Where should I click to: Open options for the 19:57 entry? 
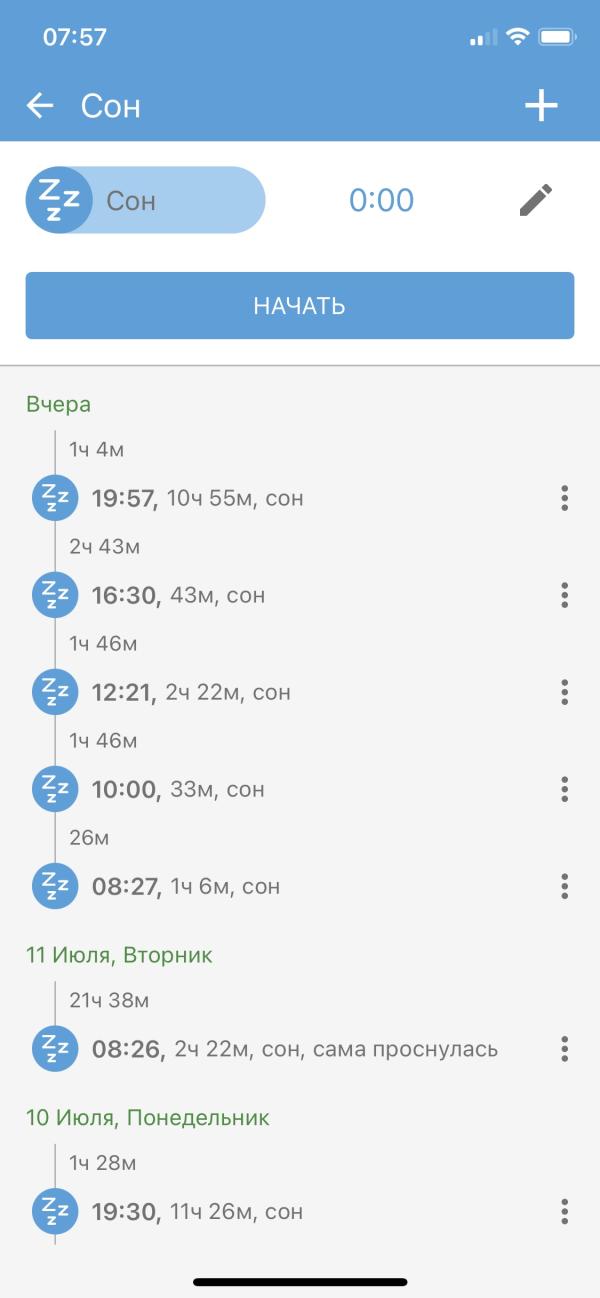[x=565, y=498]
